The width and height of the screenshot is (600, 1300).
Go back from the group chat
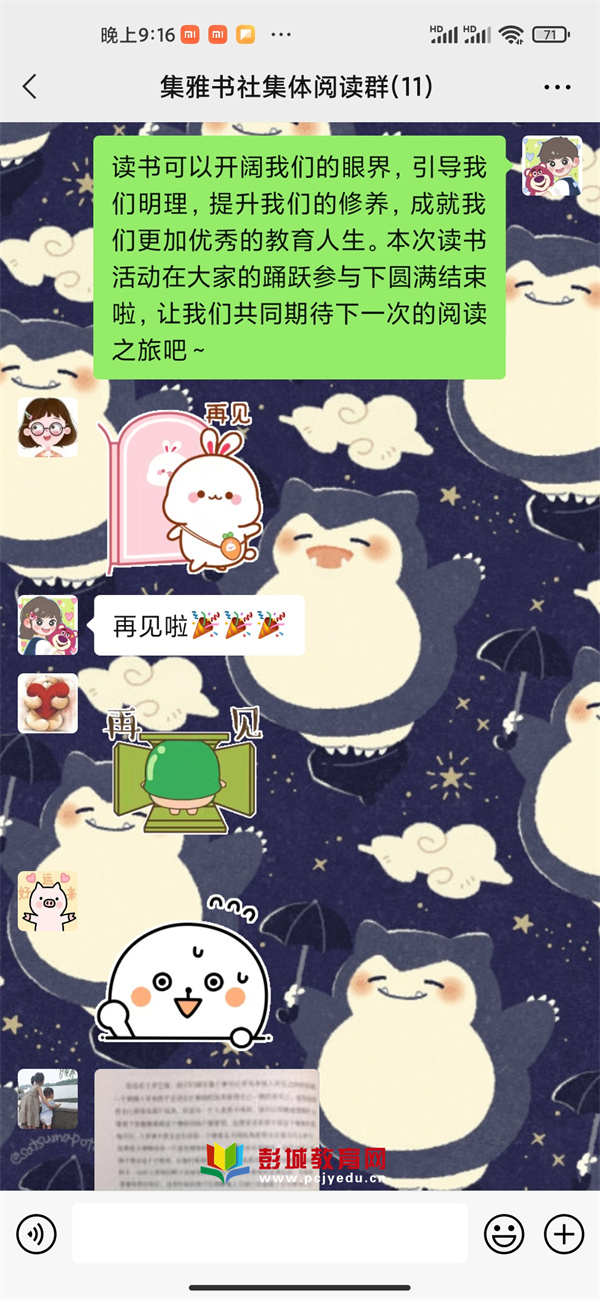(x=30, y=87)
